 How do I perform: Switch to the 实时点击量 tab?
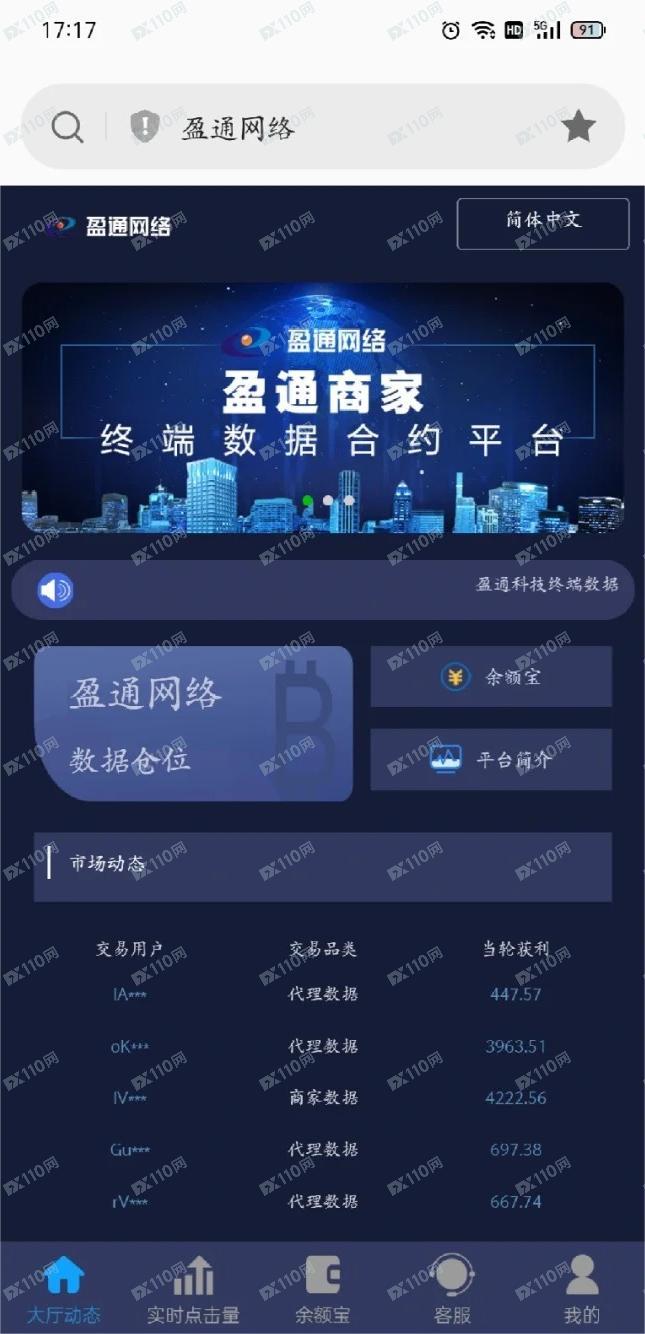pos(193,1289)
